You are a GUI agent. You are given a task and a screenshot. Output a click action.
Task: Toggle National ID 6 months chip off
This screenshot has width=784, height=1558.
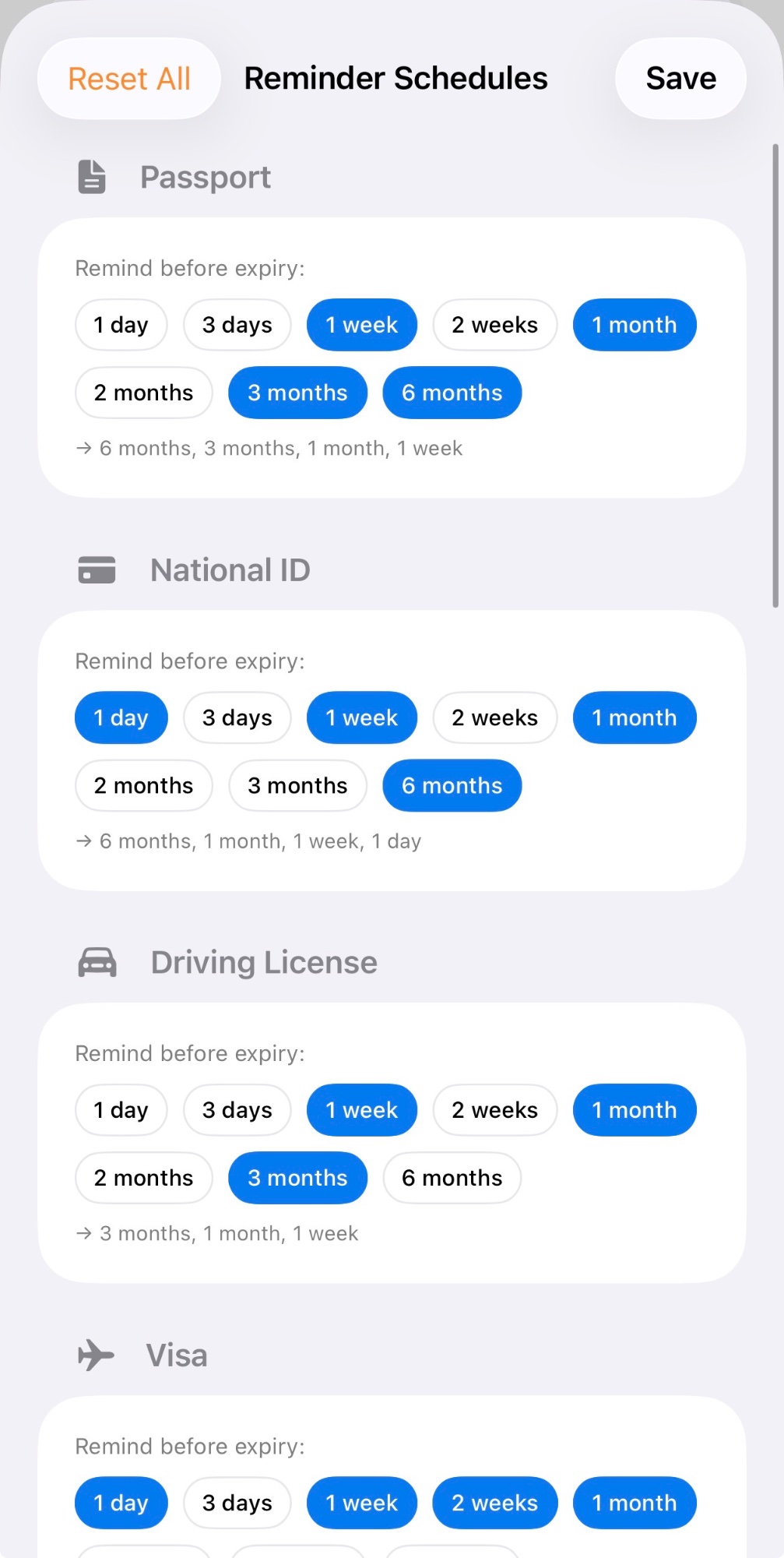point(452,785)
